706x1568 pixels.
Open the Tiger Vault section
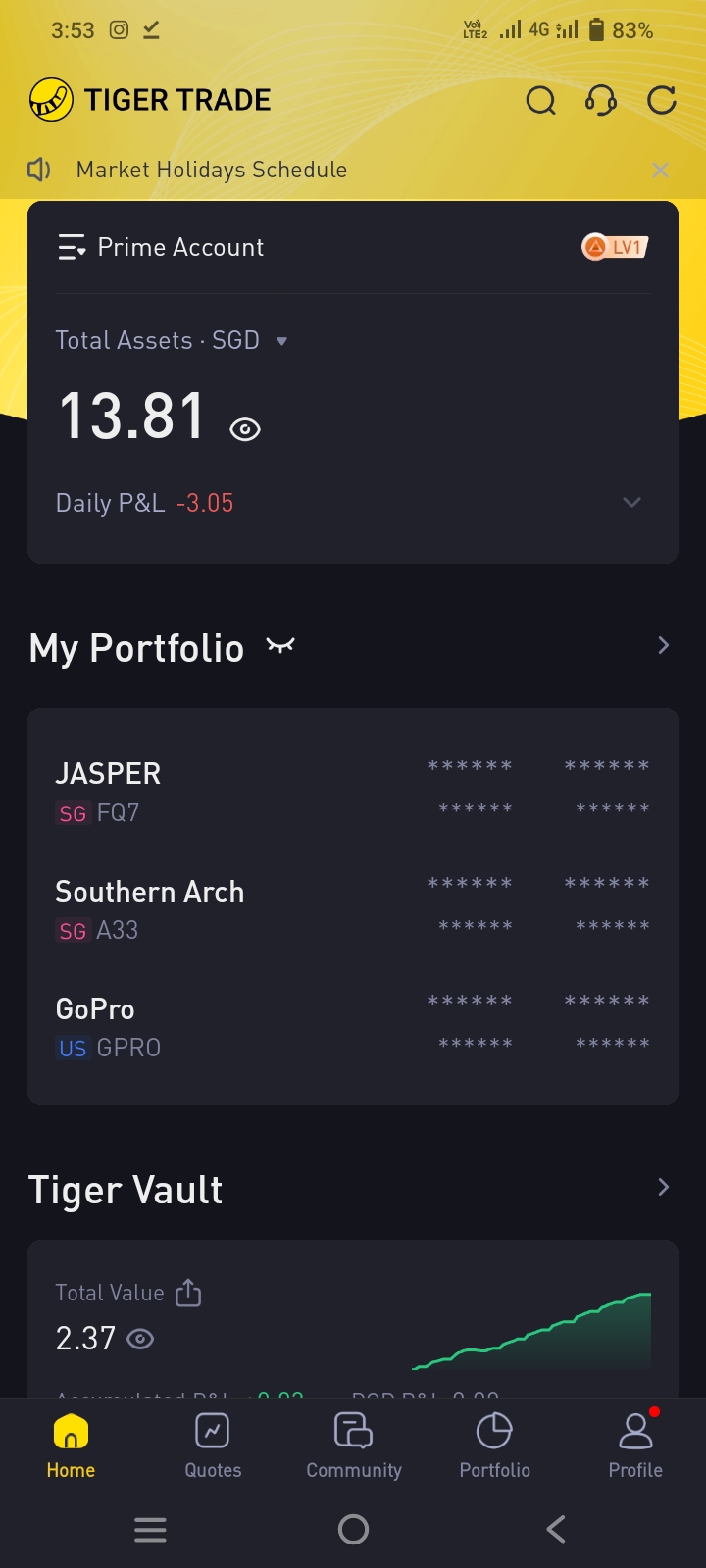click(x=664, y=1188)
